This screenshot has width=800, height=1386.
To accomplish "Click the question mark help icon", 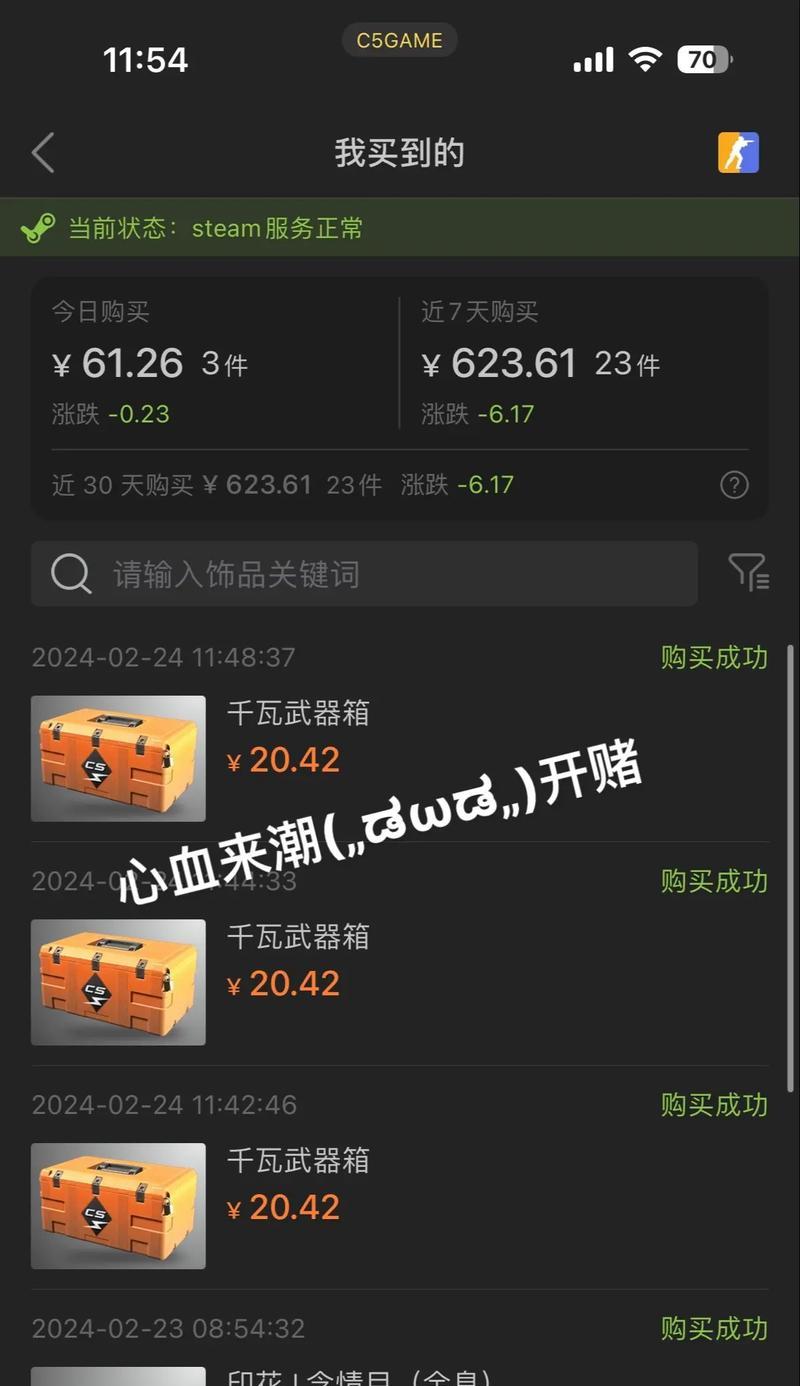I will tap(734, 485).
